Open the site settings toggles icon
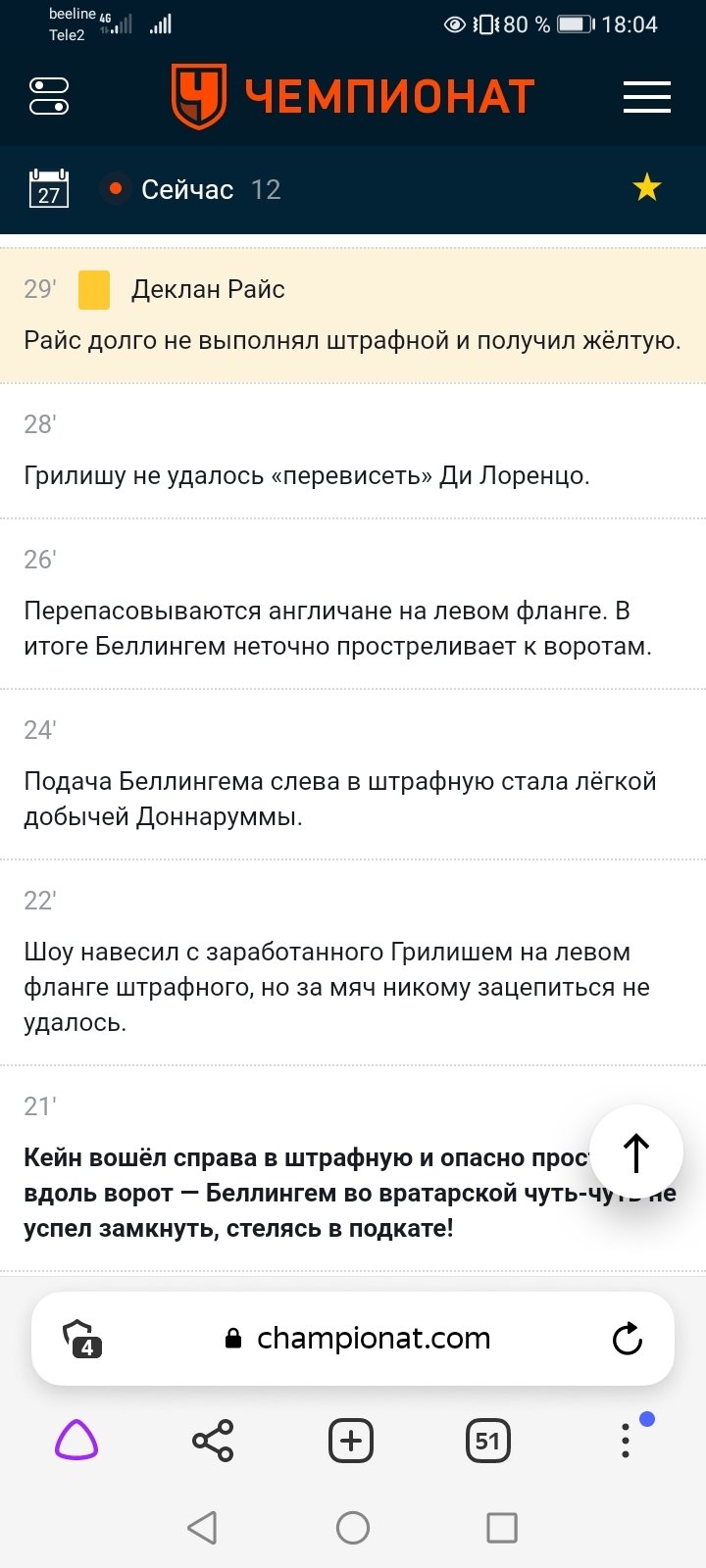Image resolution: width=706 pixels, height=1568 pixels. tap(49, 96)
